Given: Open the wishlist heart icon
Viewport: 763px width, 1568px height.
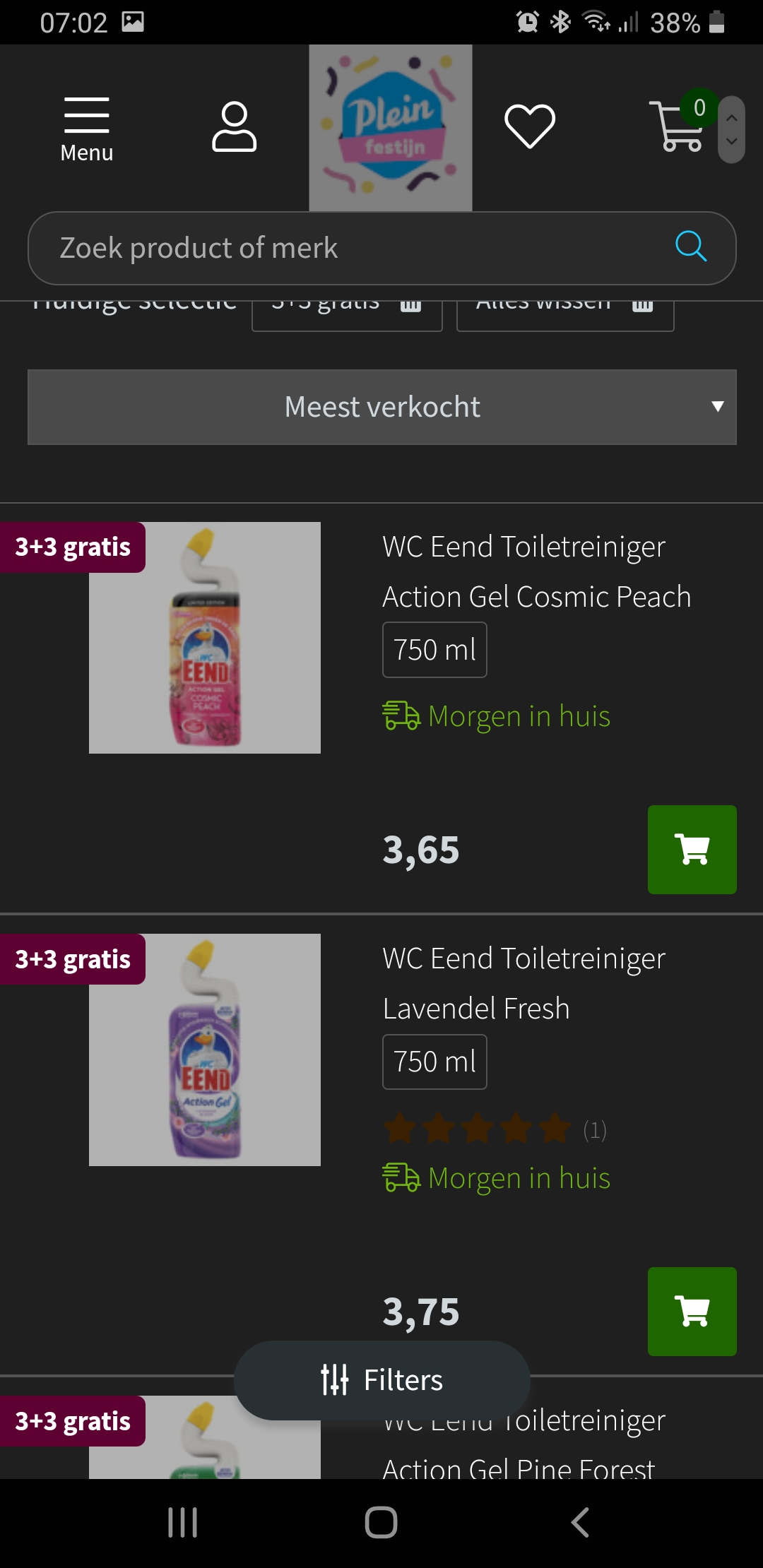Looking at the screenshot, I should 528,126.
